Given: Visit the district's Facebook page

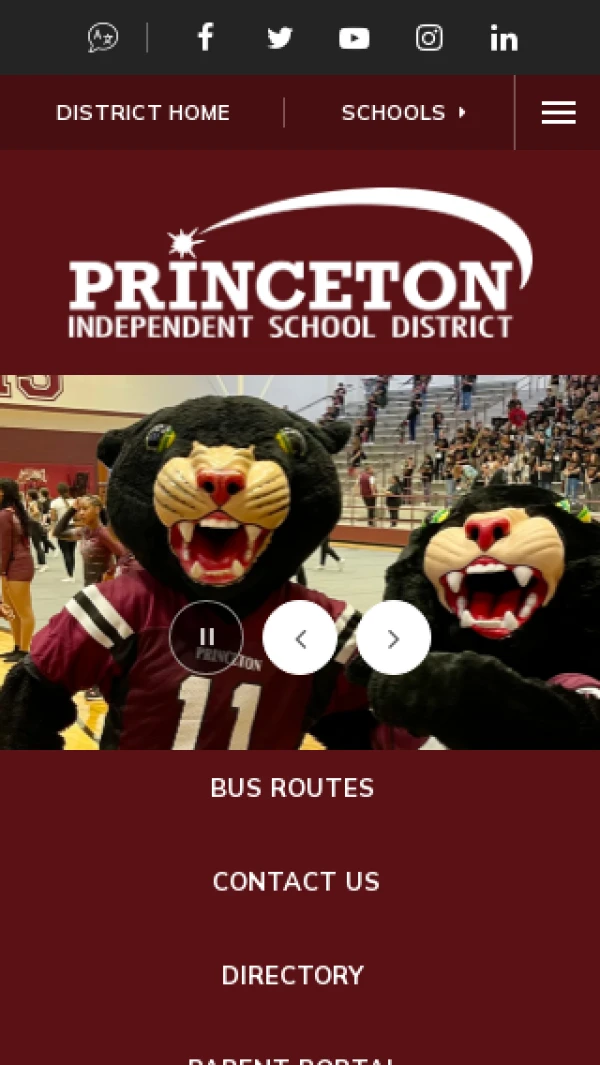Looking at the screenshot, I should (205, 38).
